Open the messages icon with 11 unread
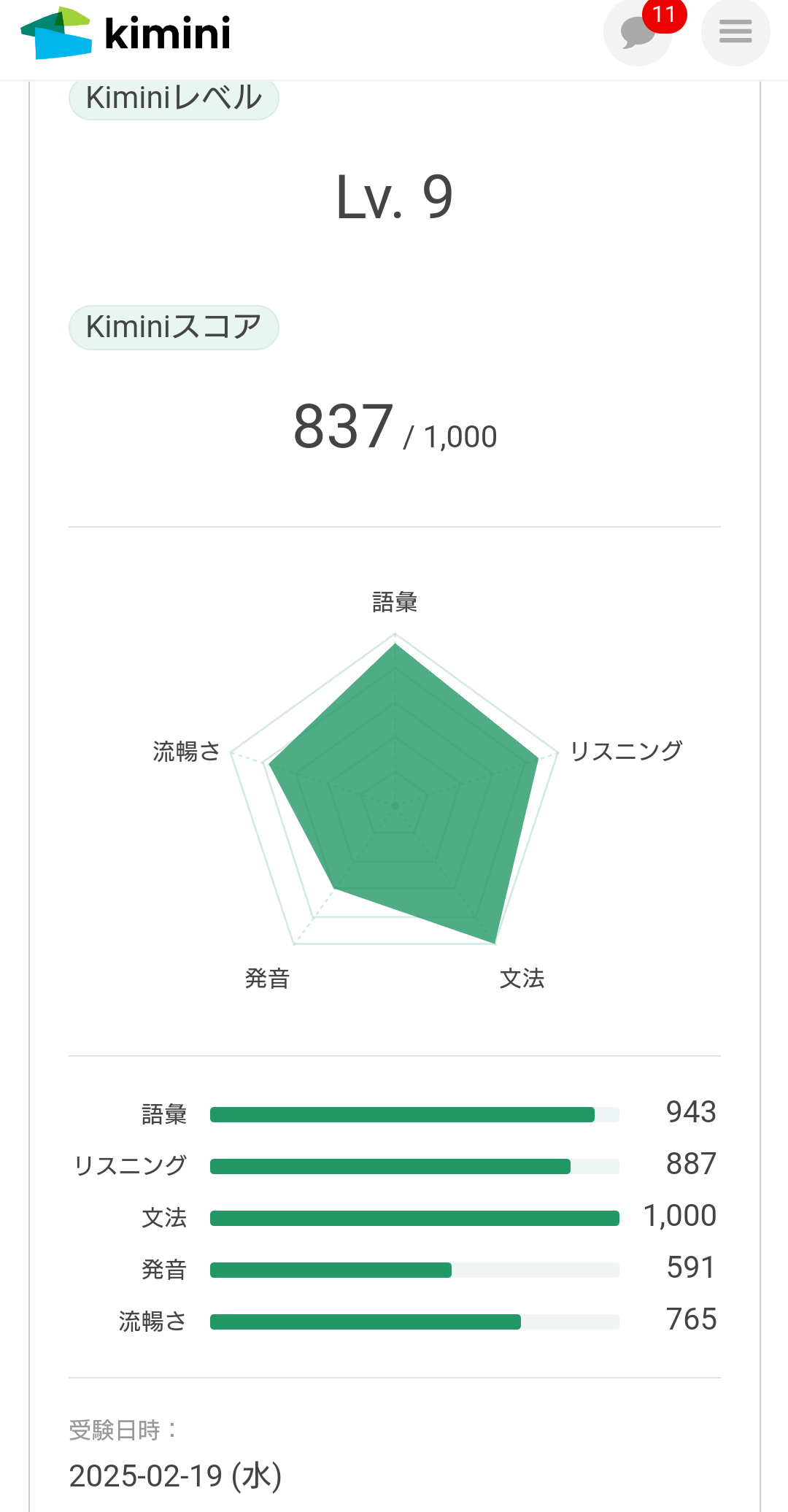 (x=638, y=32)
